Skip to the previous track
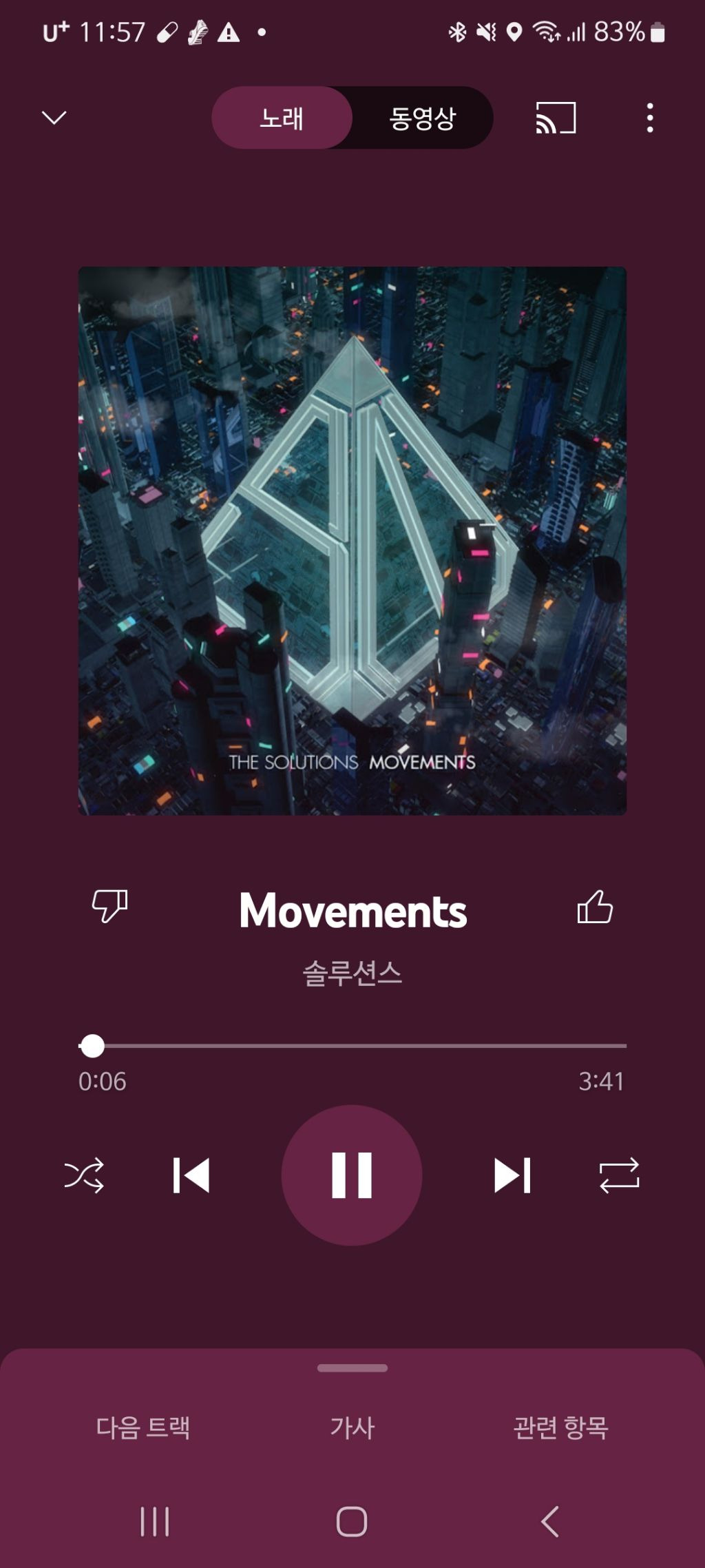 tap(191, 1175)
